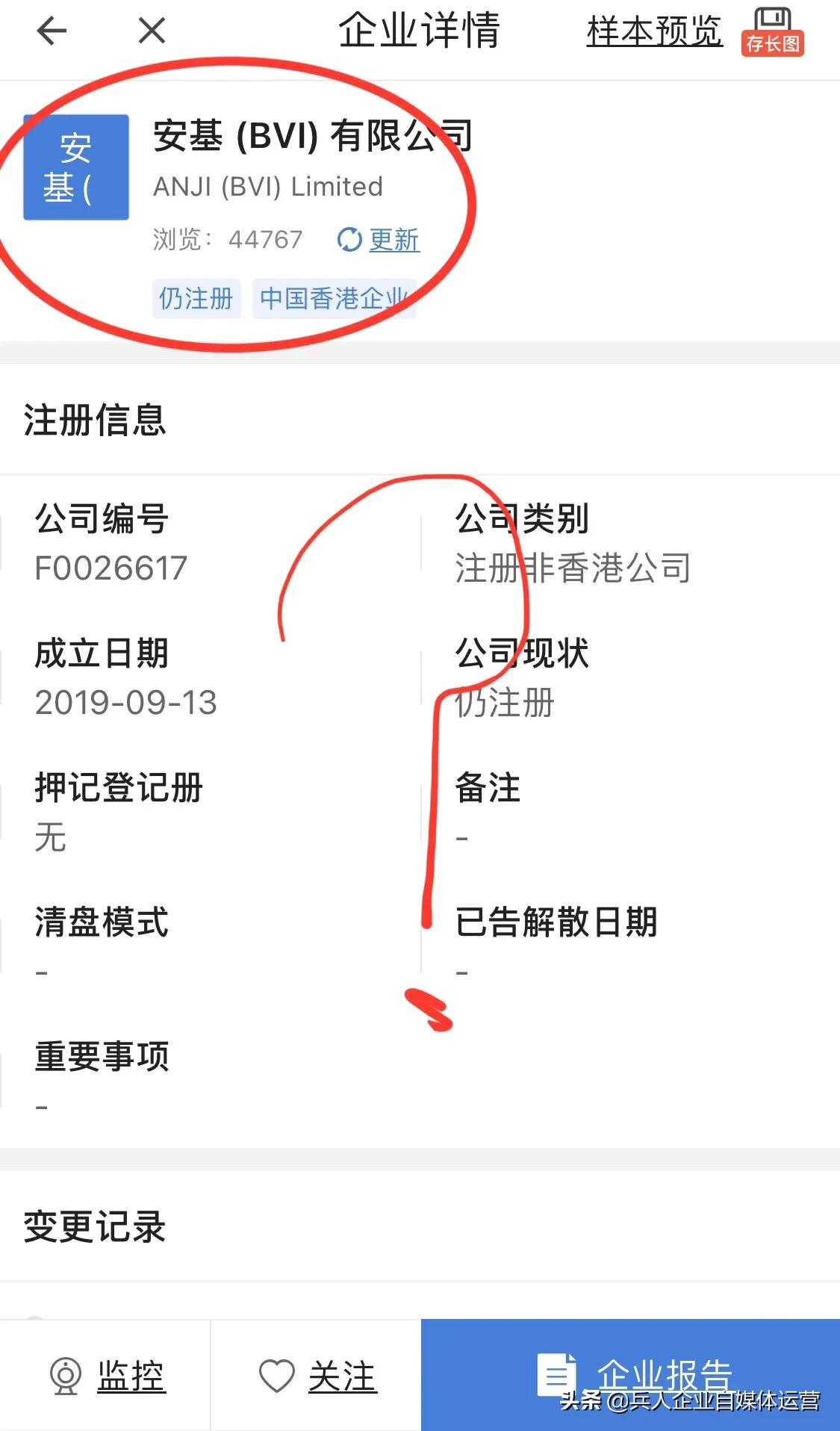Tap the 存长图 save-long-image icon
This screenshot has height=1431, width=840.
pyautogui.click(x=773, y=31)
